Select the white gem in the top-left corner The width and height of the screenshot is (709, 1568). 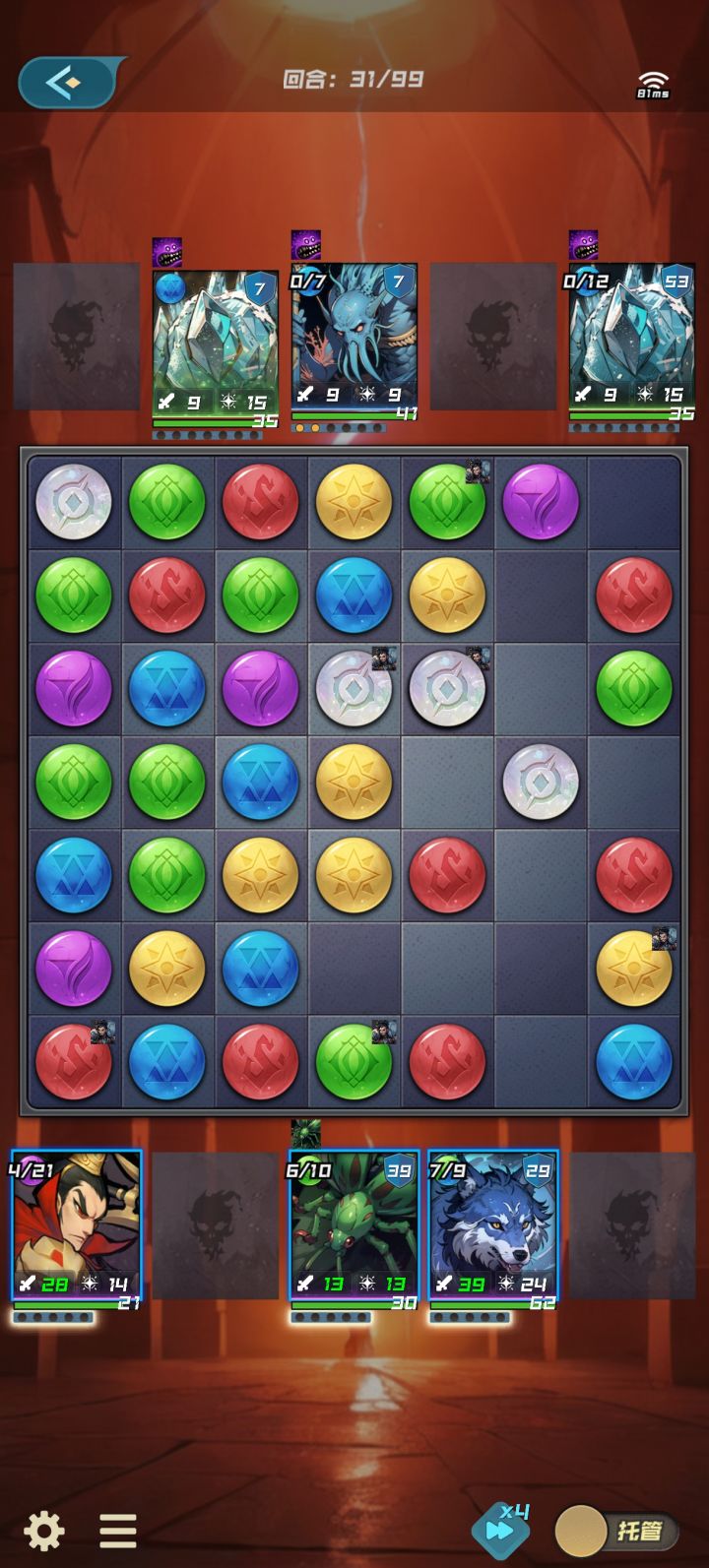73,502
